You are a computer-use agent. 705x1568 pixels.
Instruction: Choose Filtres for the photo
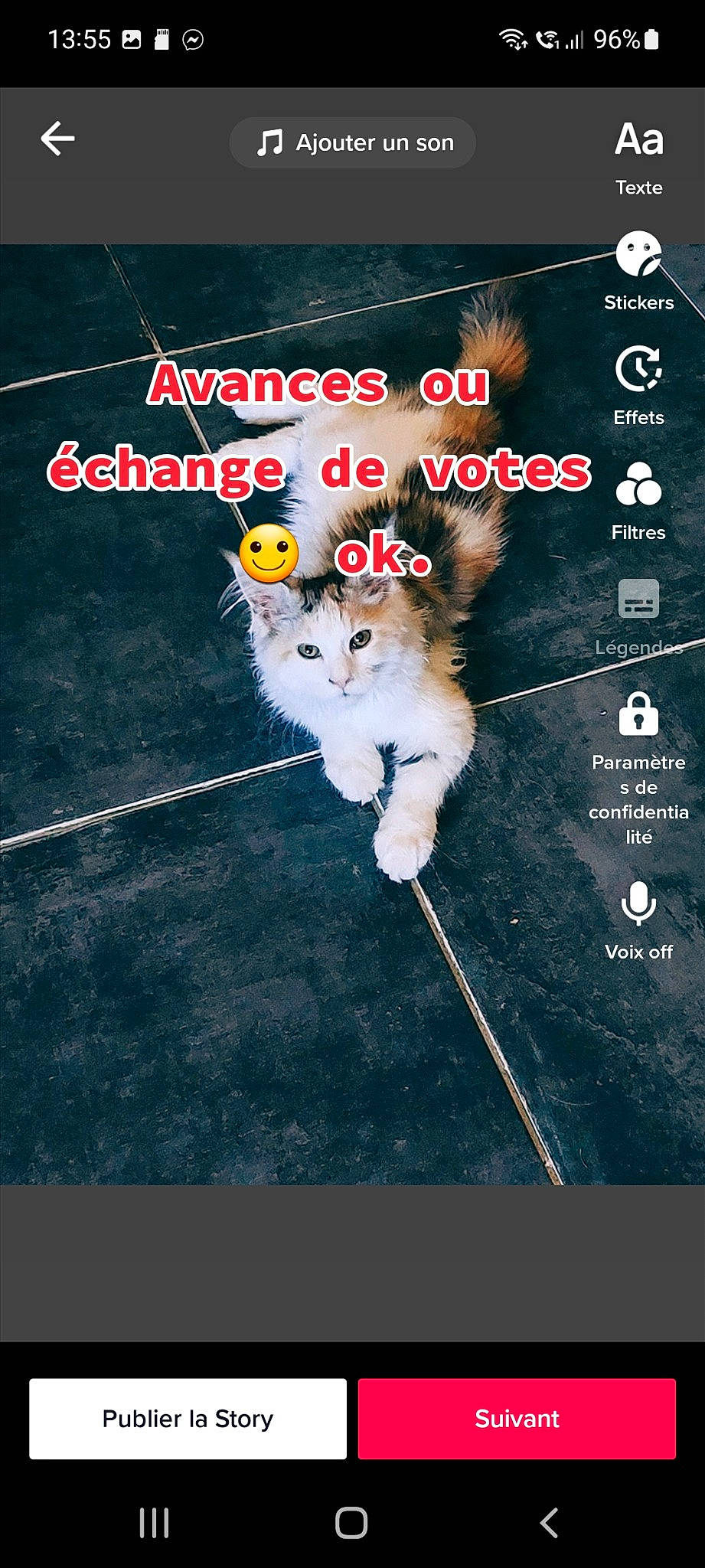tap(638, 500)
